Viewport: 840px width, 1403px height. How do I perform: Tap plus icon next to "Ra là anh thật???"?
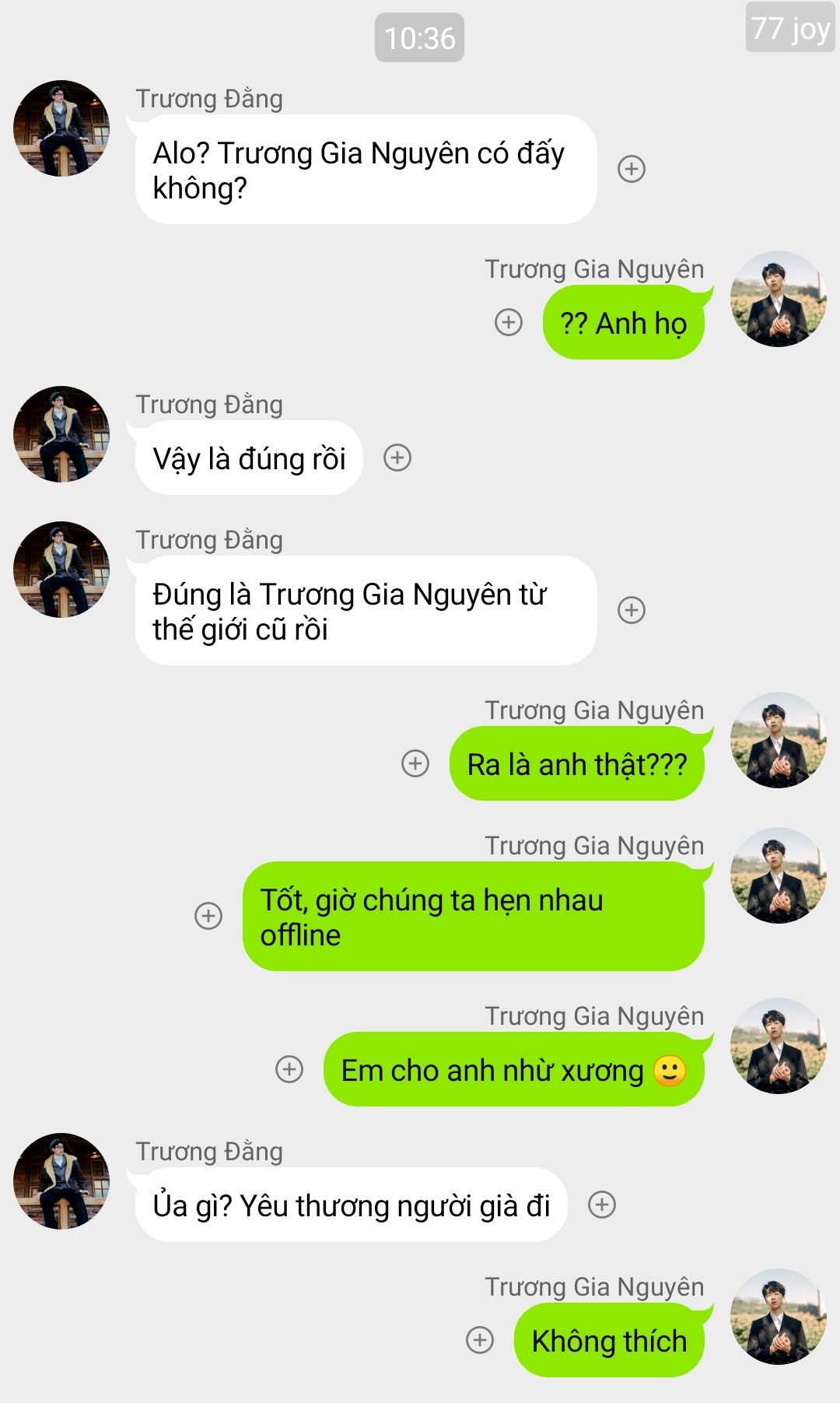pos(415,763)
